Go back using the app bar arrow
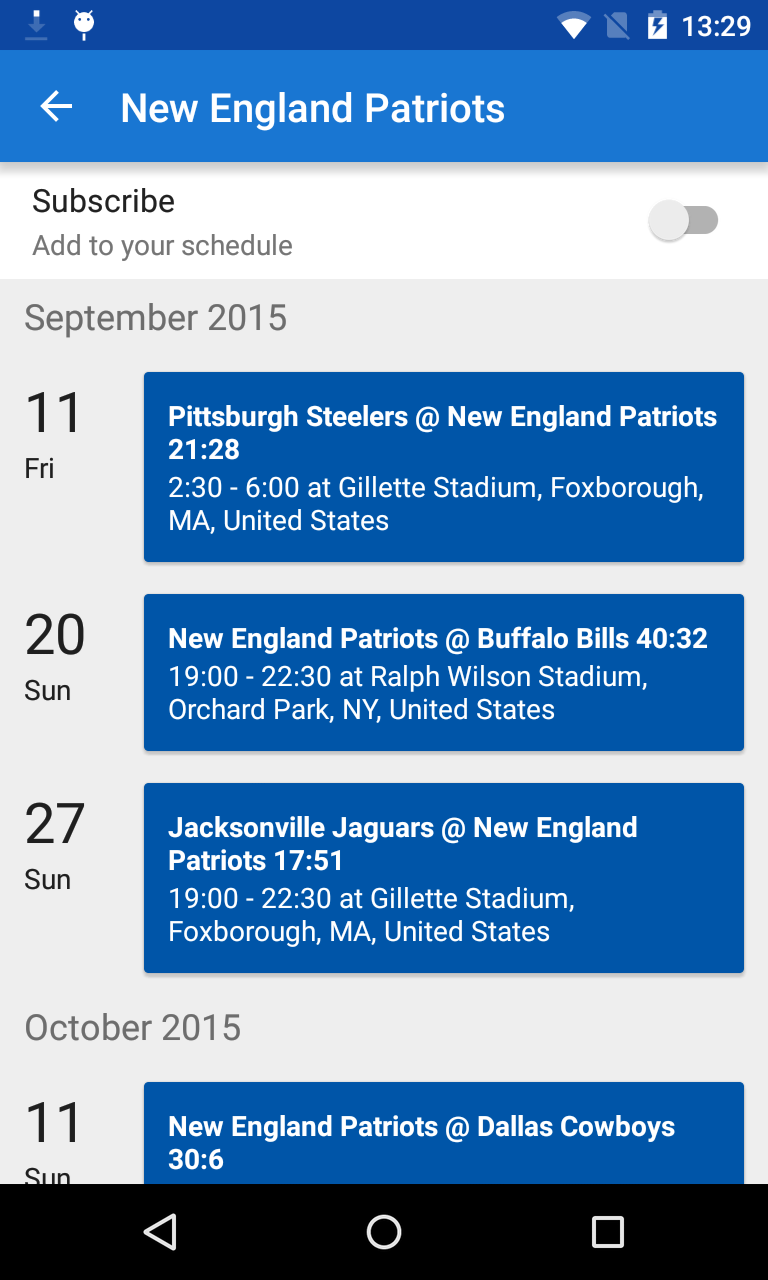 tap(56, 107)
